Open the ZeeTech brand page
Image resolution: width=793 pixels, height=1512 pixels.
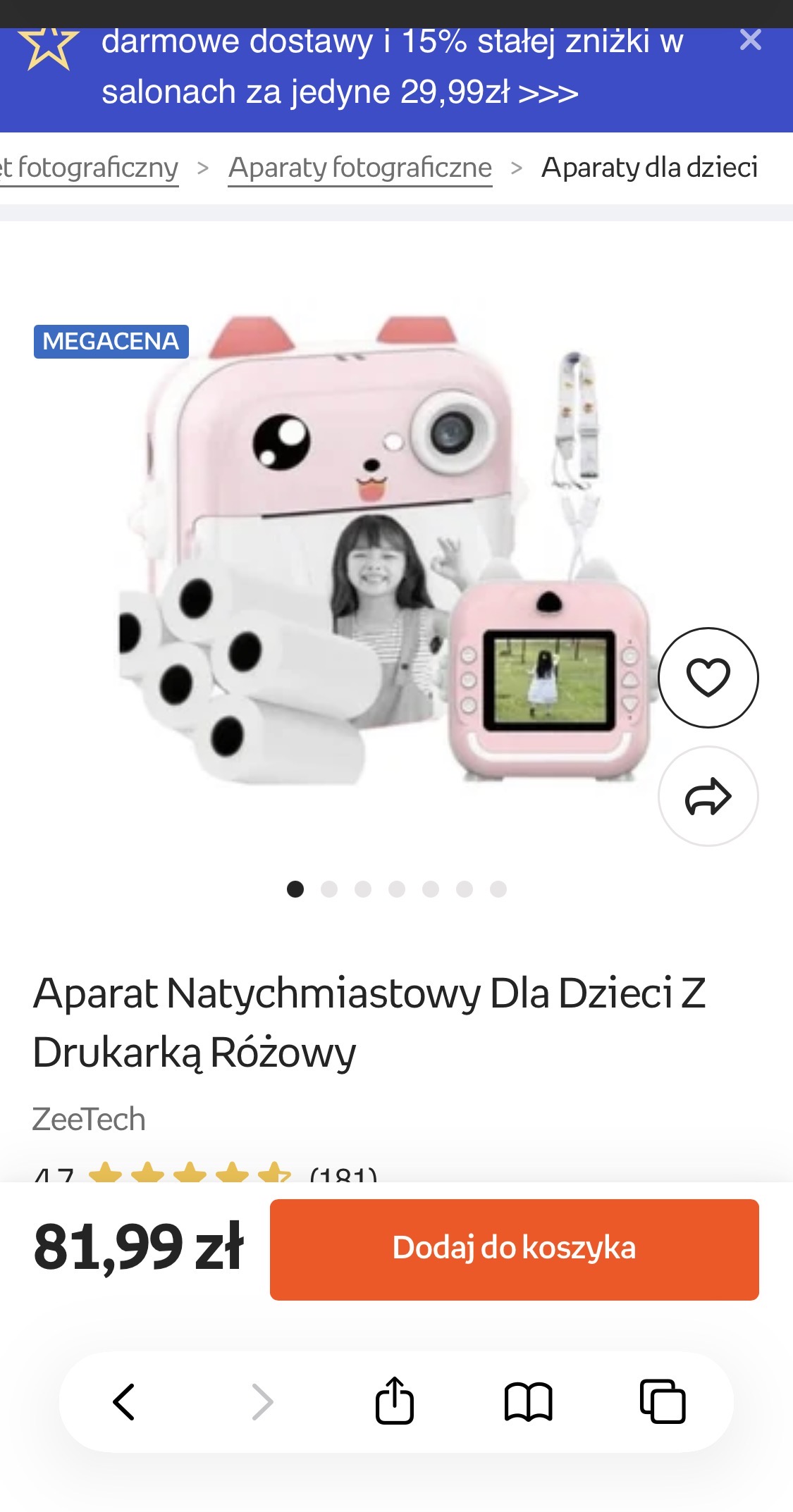point(89,1120)
